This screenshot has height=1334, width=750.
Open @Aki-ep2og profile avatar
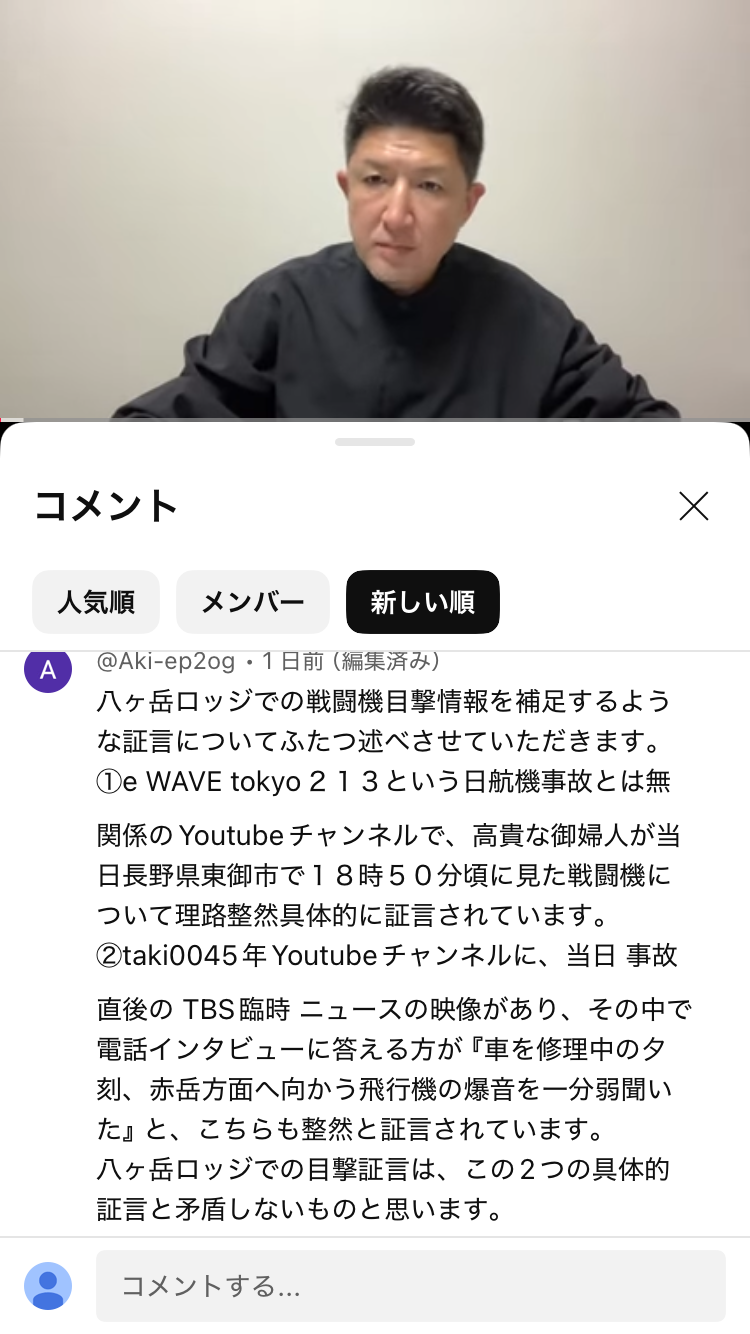[x=47, y=669]
